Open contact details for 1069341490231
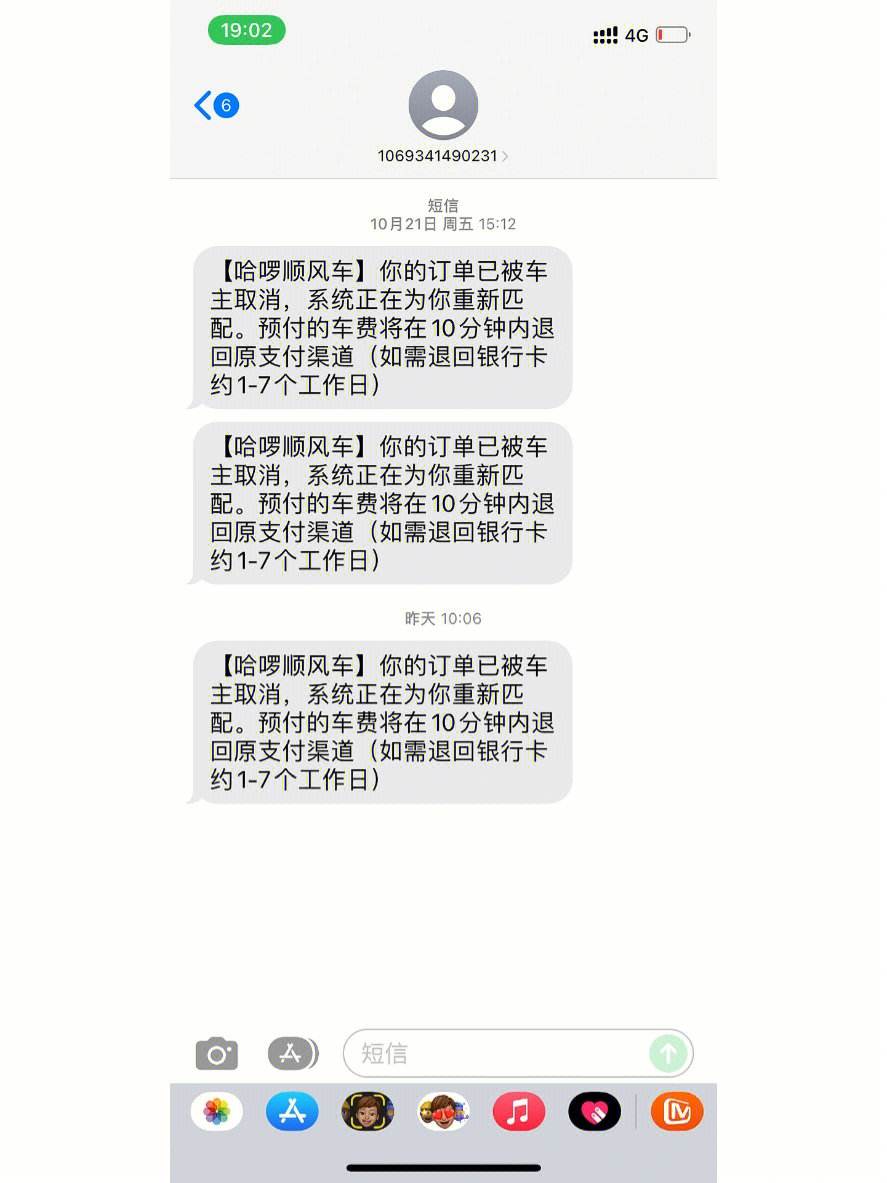Screen dimensions: 887x1183 (443, 156)
